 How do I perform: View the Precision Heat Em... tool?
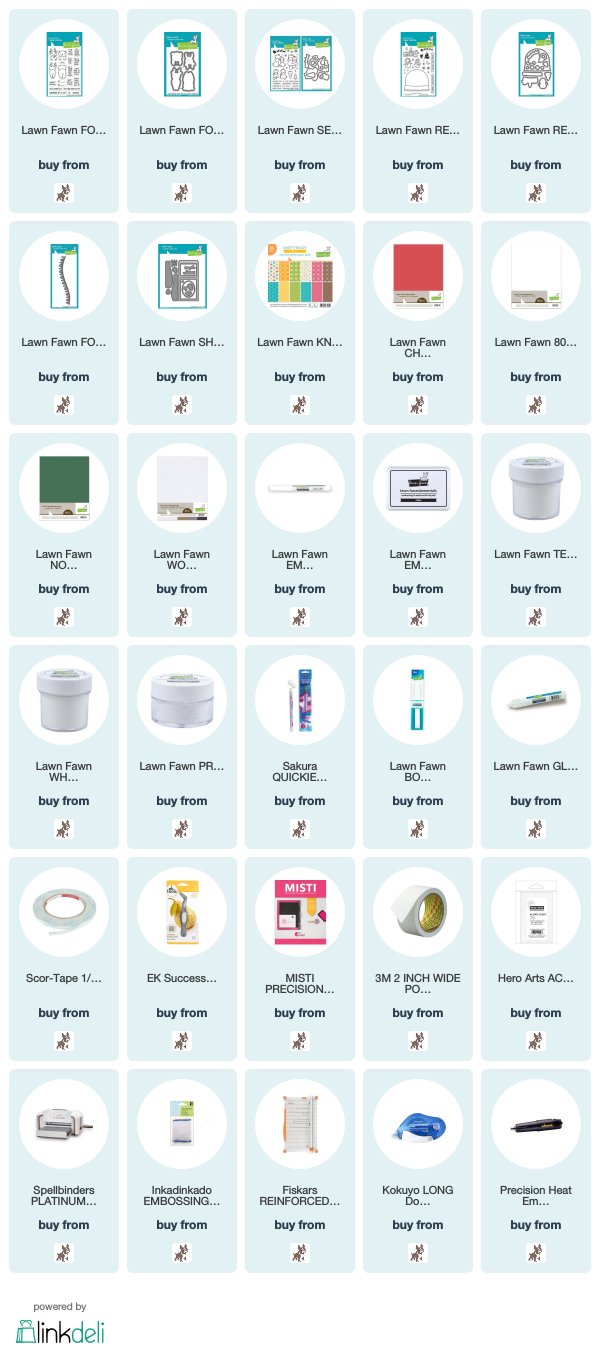tap(535, 1124)
